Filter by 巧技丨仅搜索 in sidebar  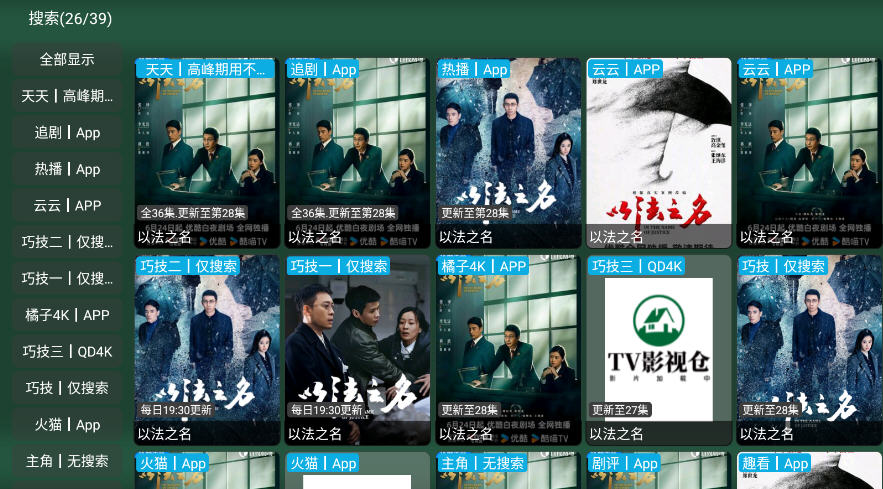(x=67, y=388)
